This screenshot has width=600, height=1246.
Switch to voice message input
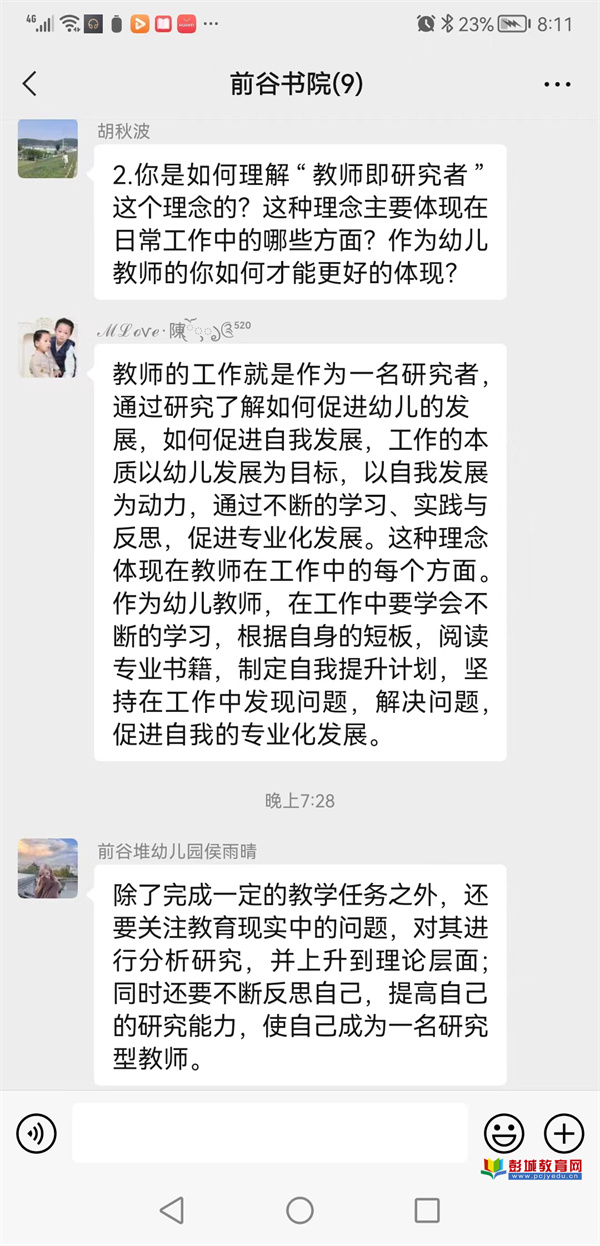(37, 1134)
